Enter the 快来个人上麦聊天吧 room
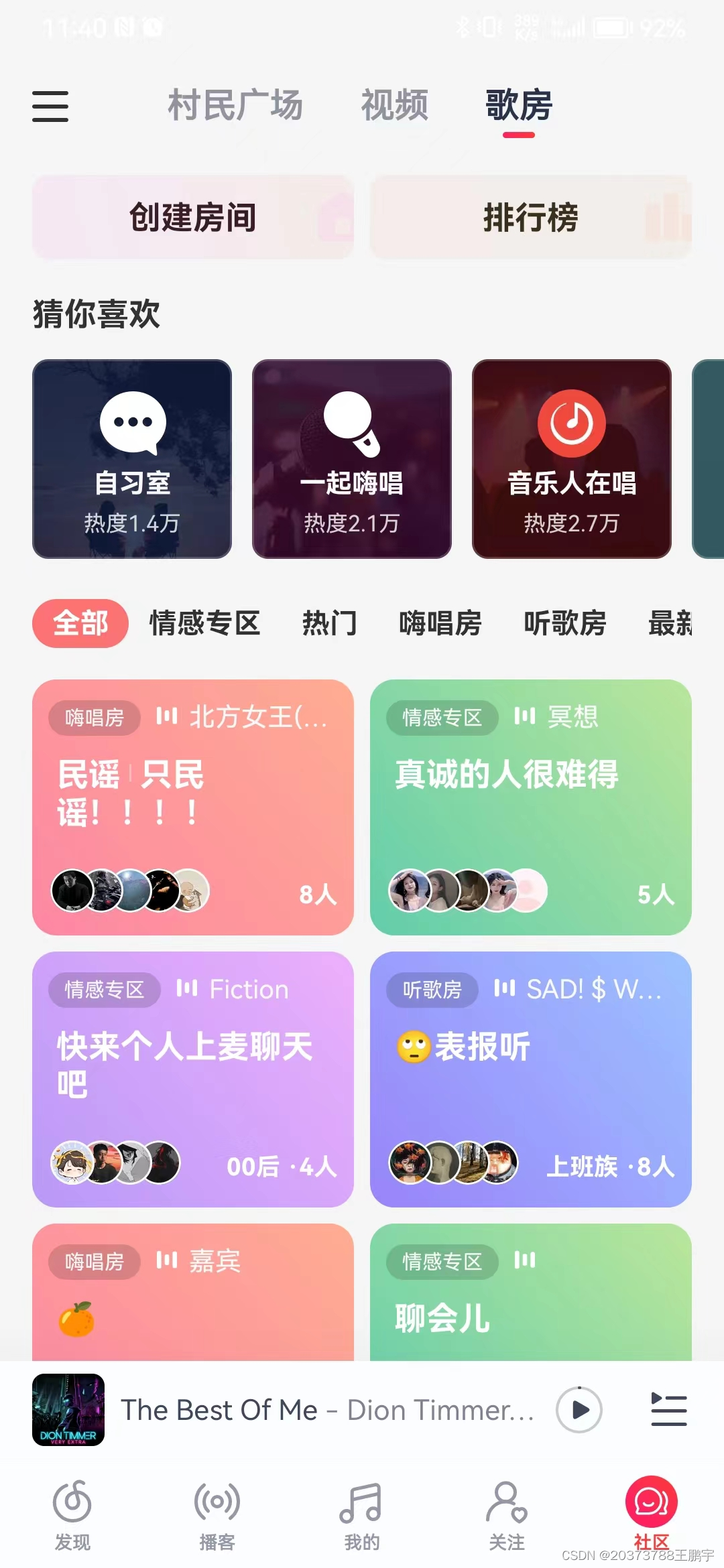Viewport: 724px width, 1568px height. tap(193, 1079)
